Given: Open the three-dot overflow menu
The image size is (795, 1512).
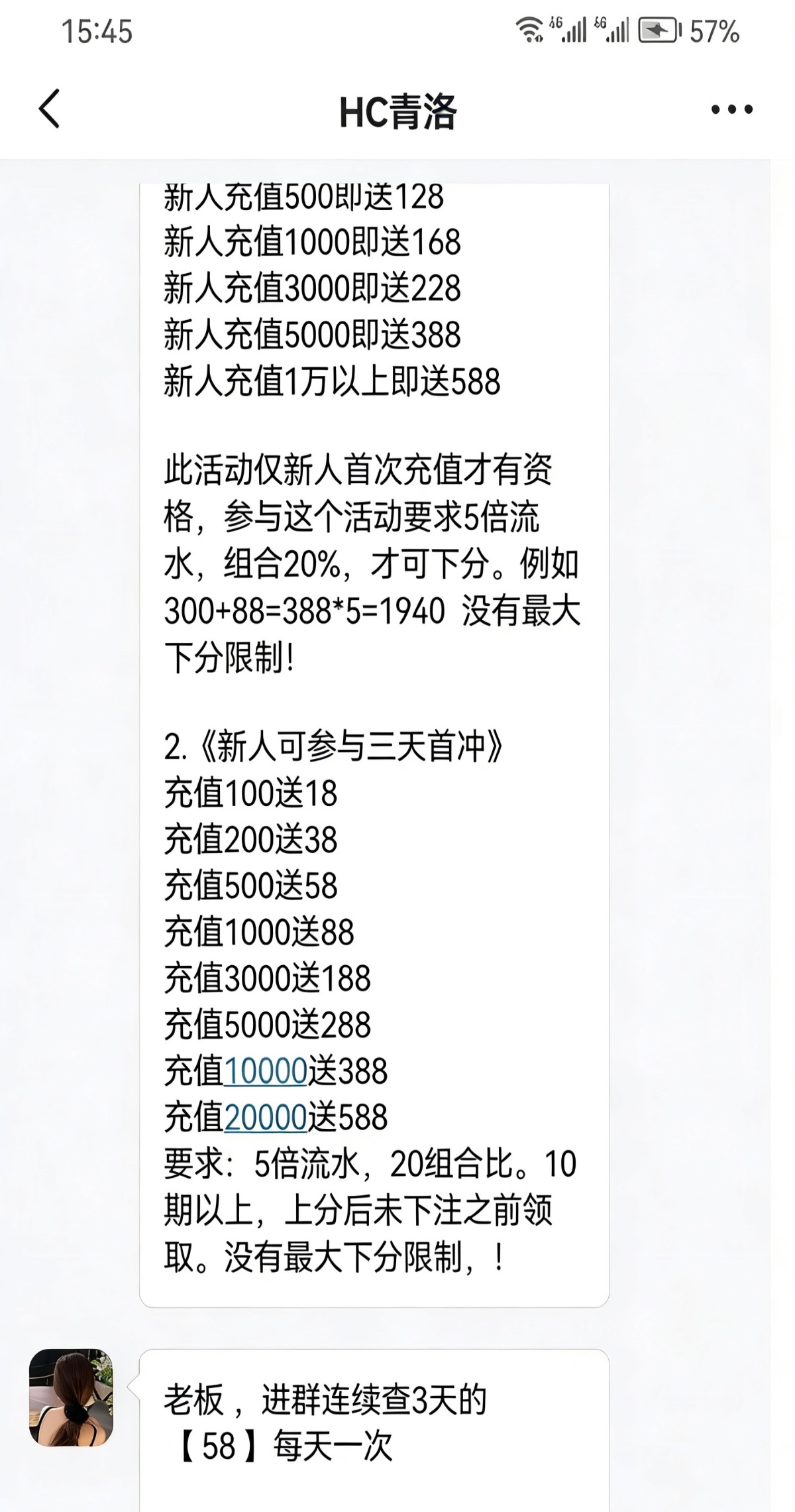Looking at the screenshot, I should tap(731, 110).
